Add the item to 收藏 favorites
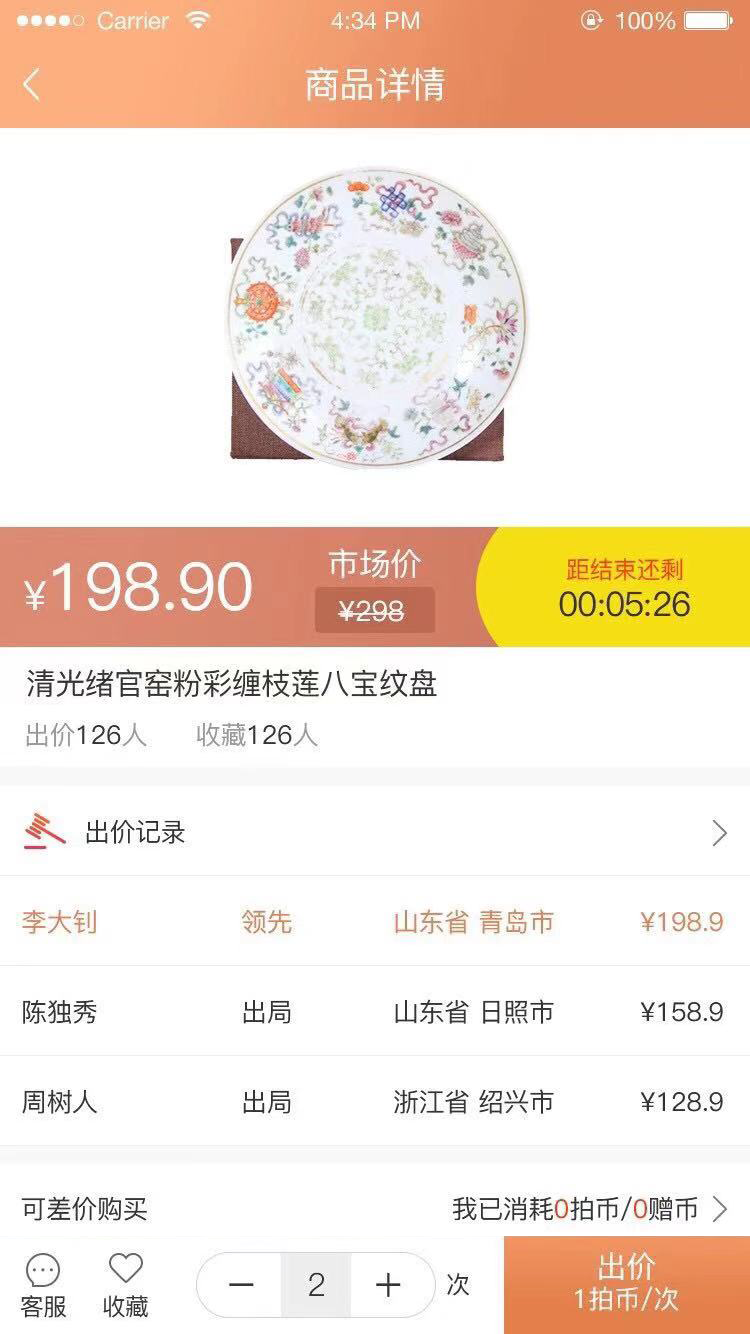The image size is (750, 1334). [x=126, y=1286]
